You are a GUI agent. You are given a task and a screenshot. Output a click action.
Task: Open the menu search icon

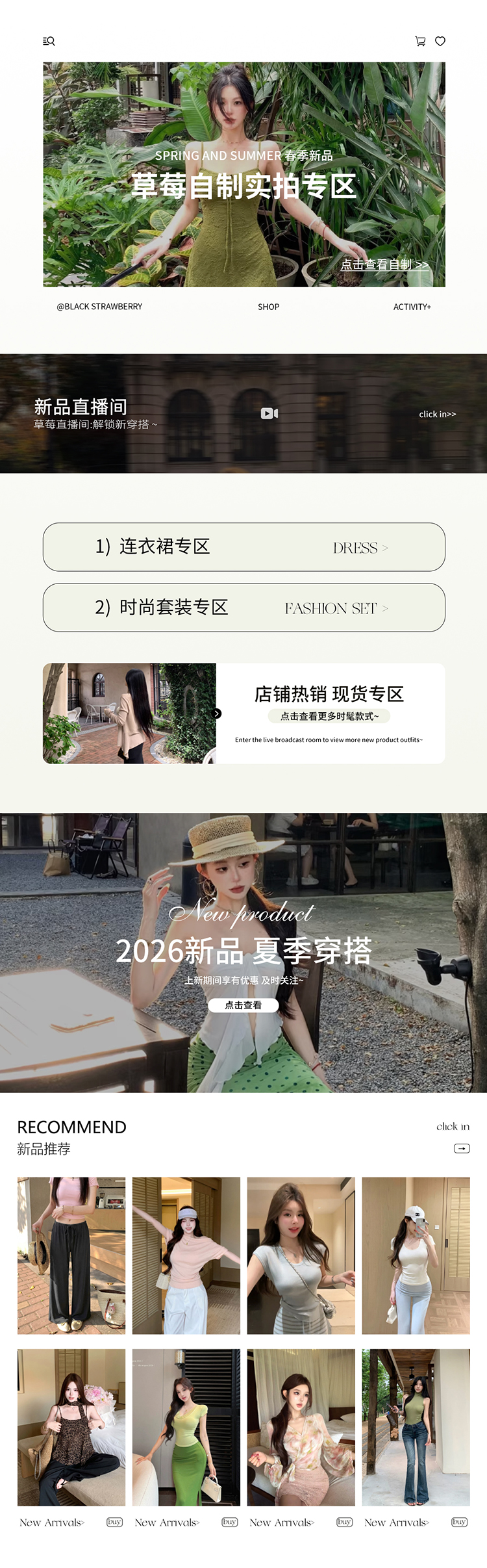point(49,41)
